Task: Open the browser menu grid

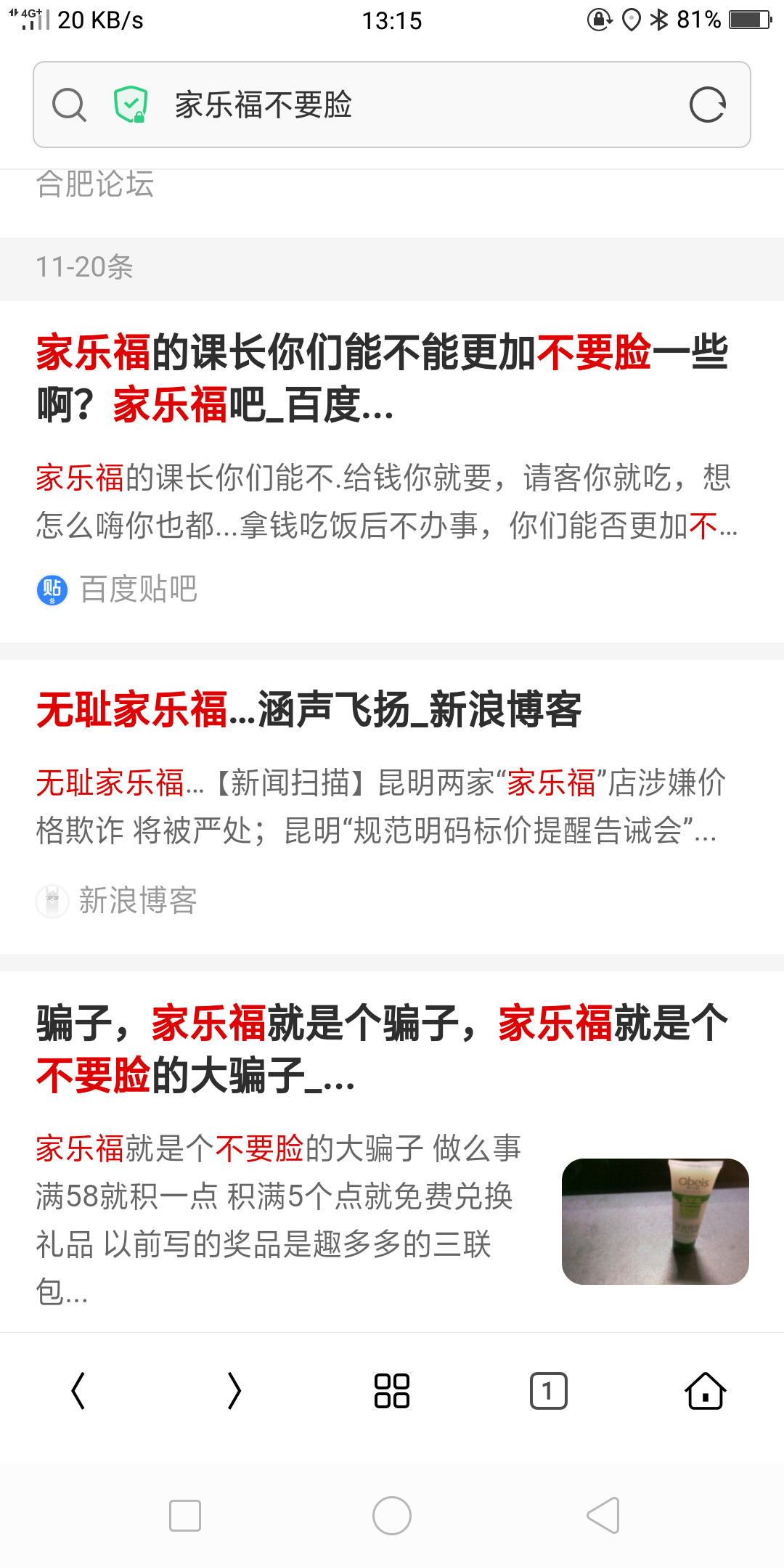Action: (392, 1391)
